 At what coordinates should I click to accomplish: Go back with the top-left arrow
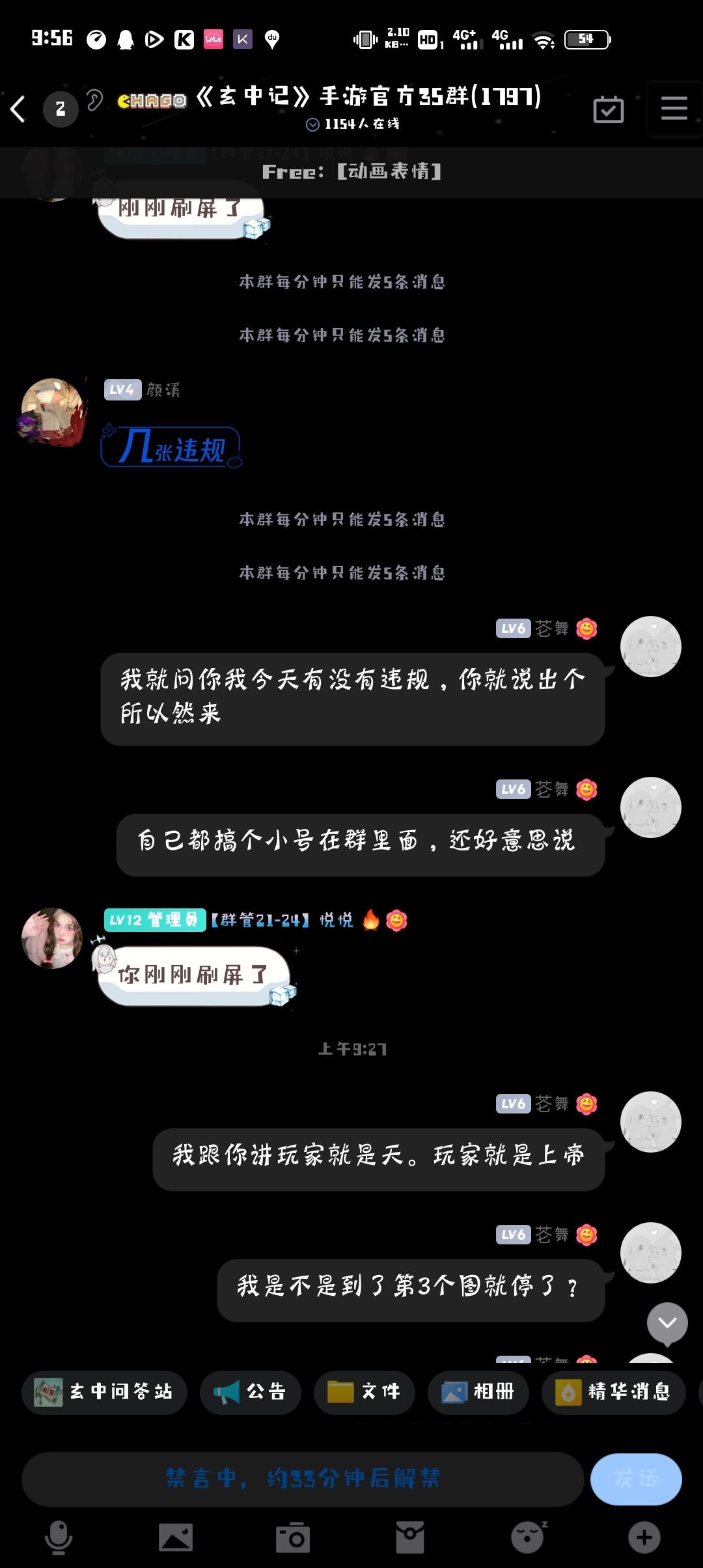18,109
